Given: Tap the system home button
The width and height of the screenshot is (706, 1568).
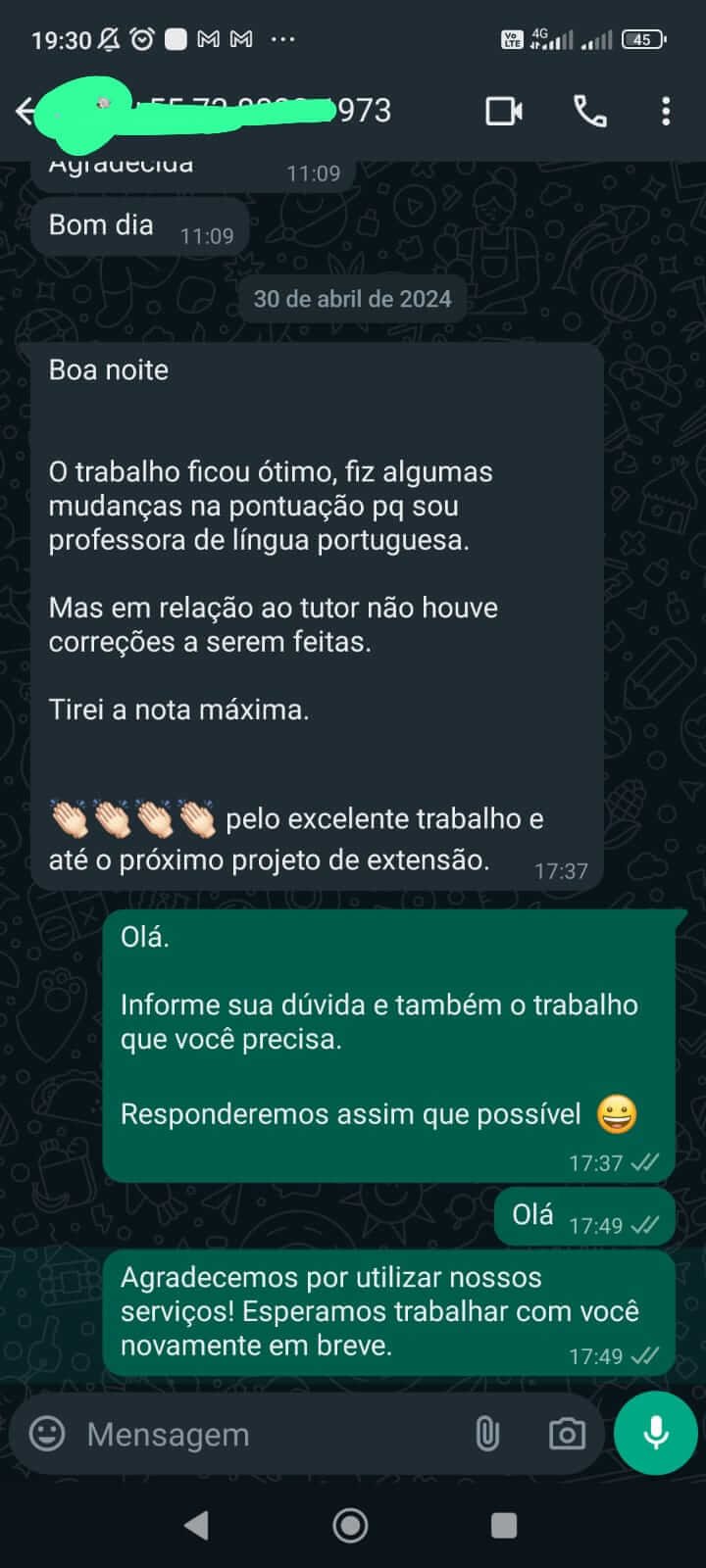Looking at the screenshot, I should tap(351, 1525).
